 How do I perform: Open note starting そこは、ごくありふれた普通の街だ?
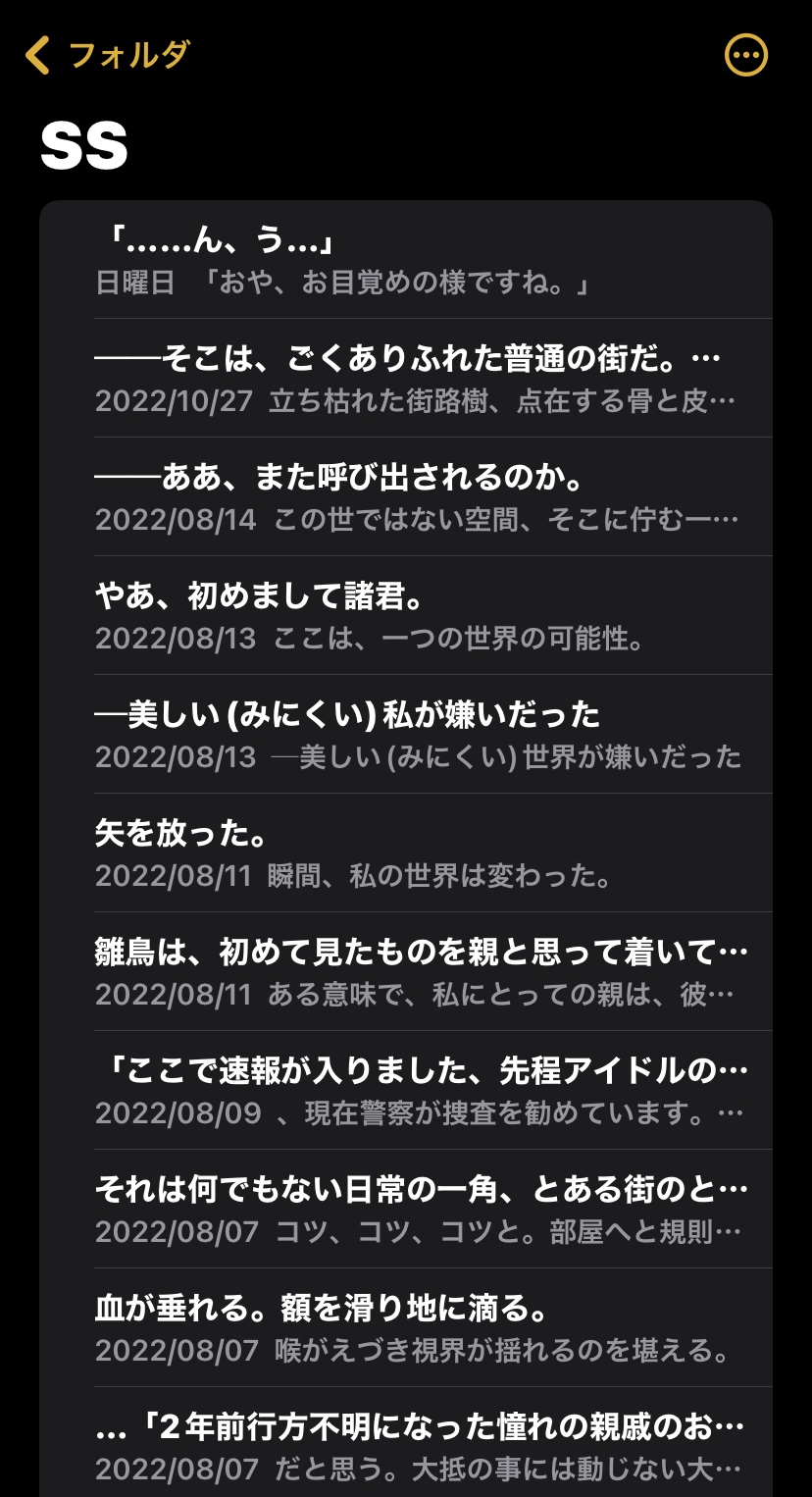click(x=406, y=379)
